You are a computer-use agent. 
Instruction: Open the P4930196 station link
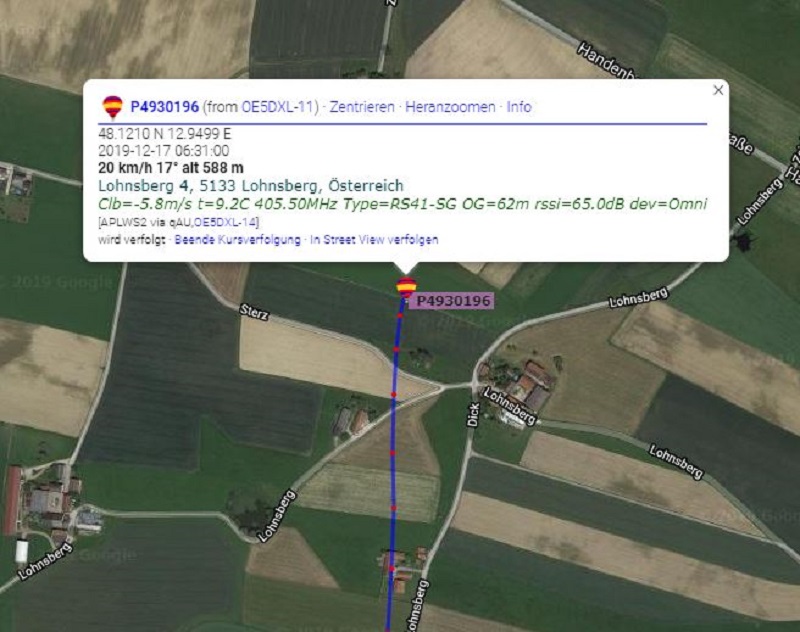pyautogui.click(x=164, y=106)
